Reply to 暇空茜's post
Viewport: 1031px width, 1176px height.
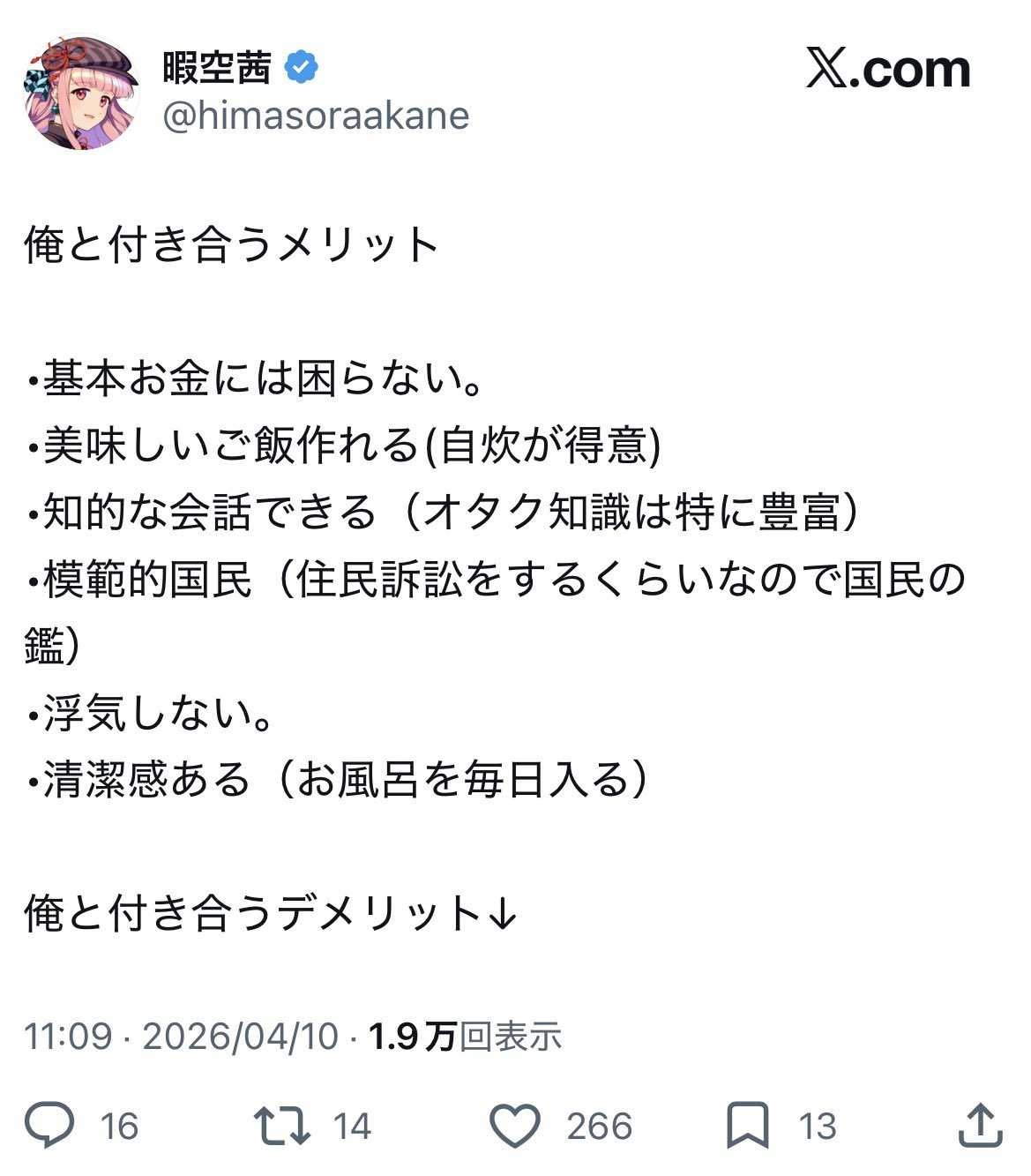tap(49, 1126)
